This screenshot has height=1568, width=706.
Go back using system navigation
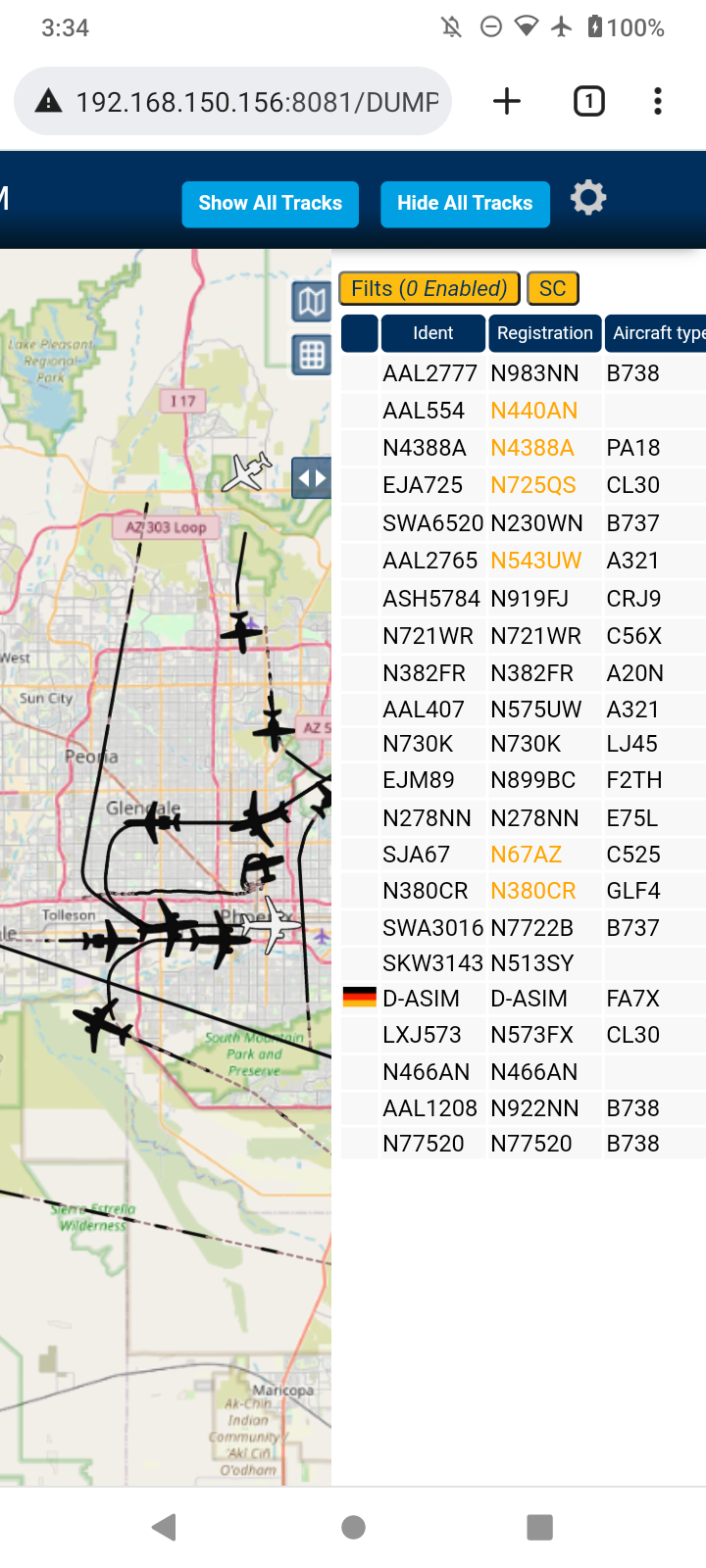(x=165, y=1527)
